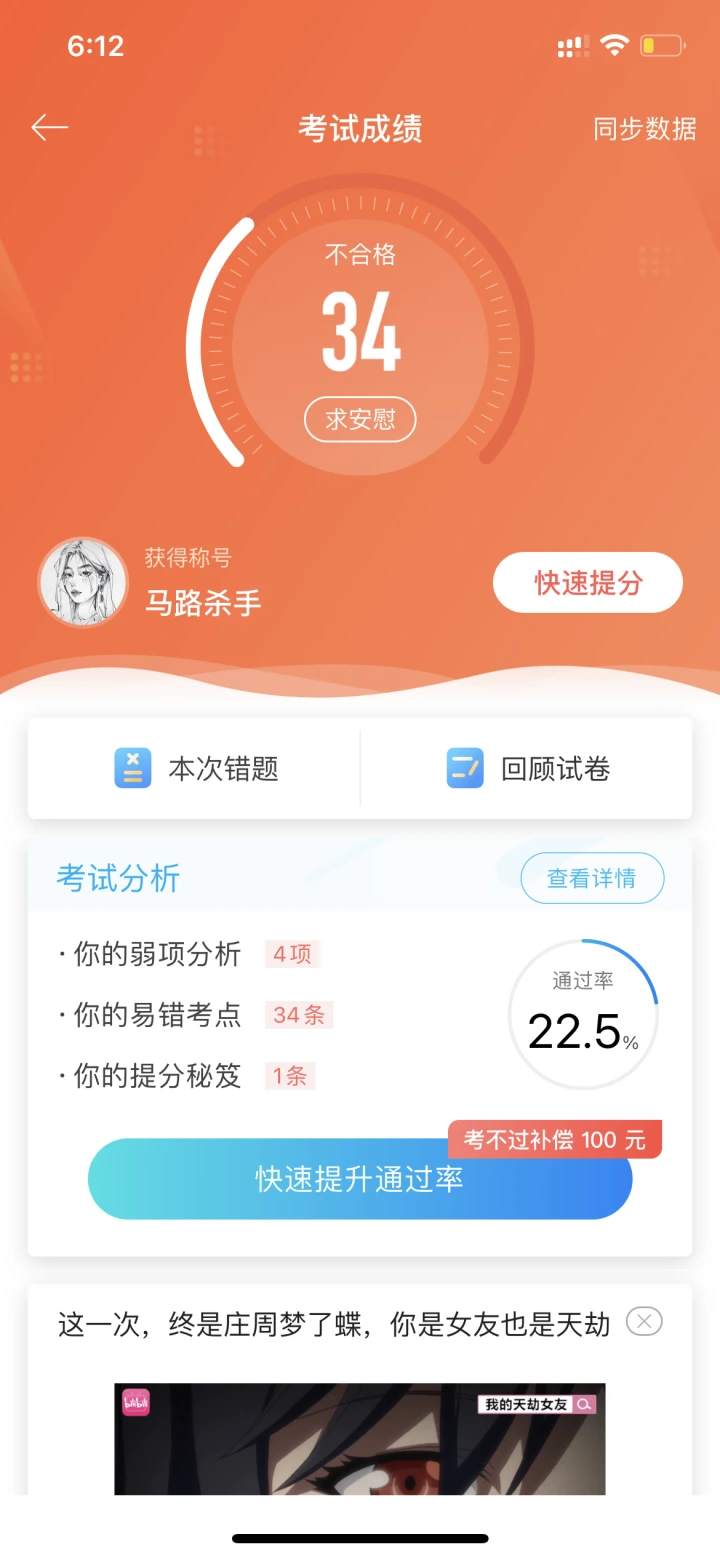Image resolution: width=720 pixels, height=1558 pixels.
Task: Tap 同步数据 to sync data
Action: pos(644,129)
